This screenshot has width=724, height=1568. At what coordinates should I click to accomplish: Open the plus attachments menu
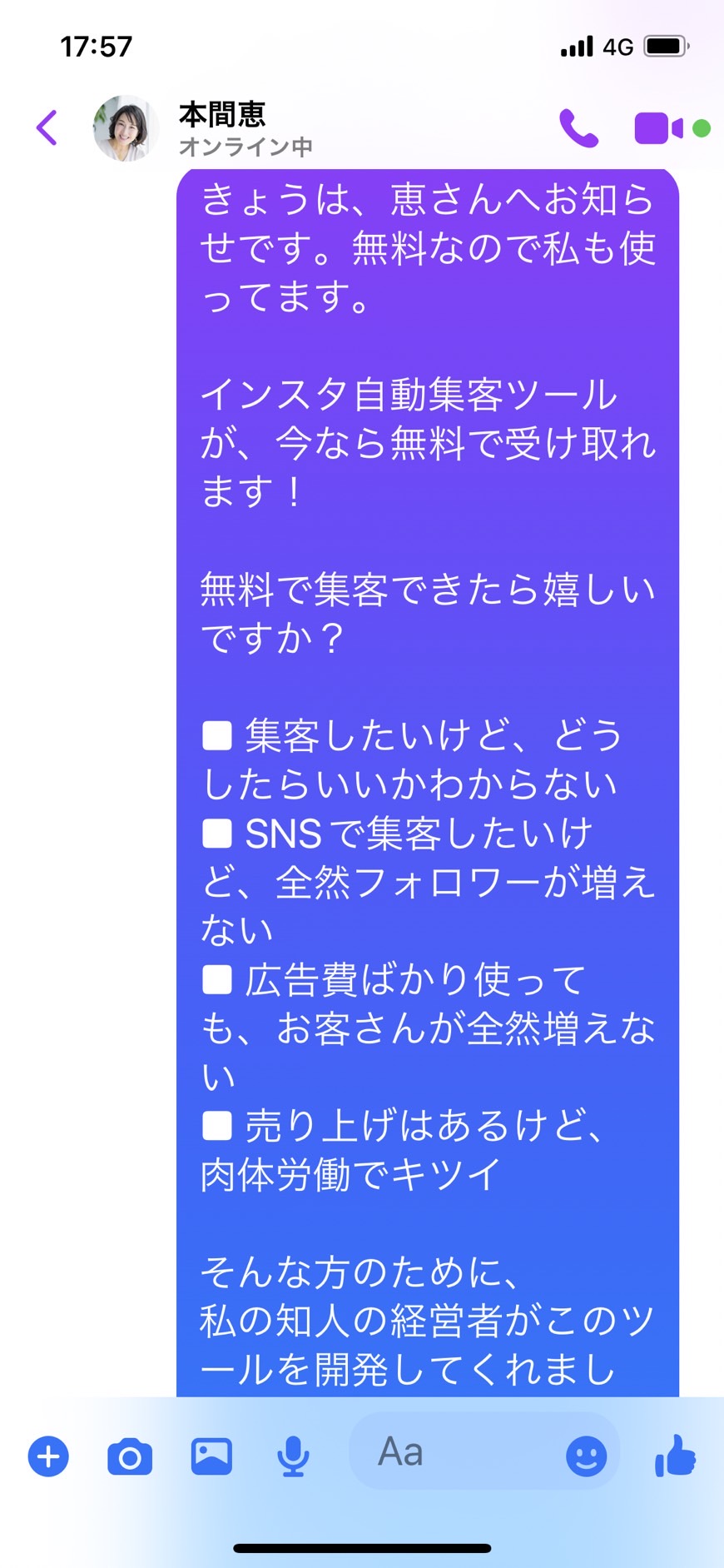(48, 1456)
